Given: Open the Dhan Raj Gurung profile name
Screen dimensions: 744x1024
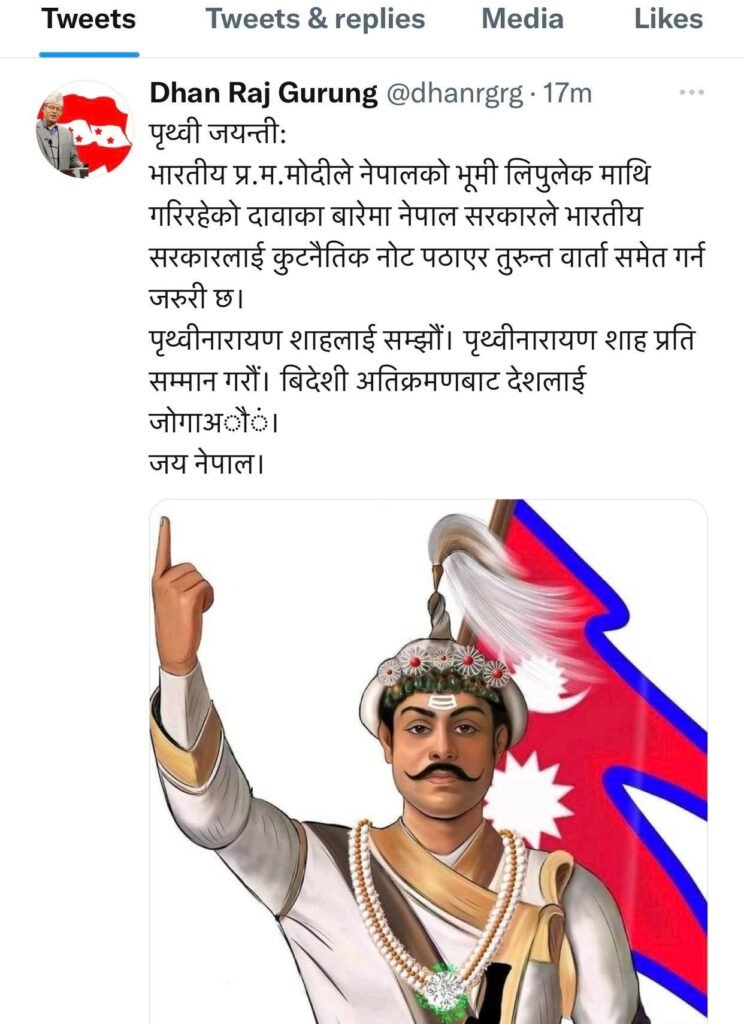Looking at the screenshot, I should (x=263, y=94).
